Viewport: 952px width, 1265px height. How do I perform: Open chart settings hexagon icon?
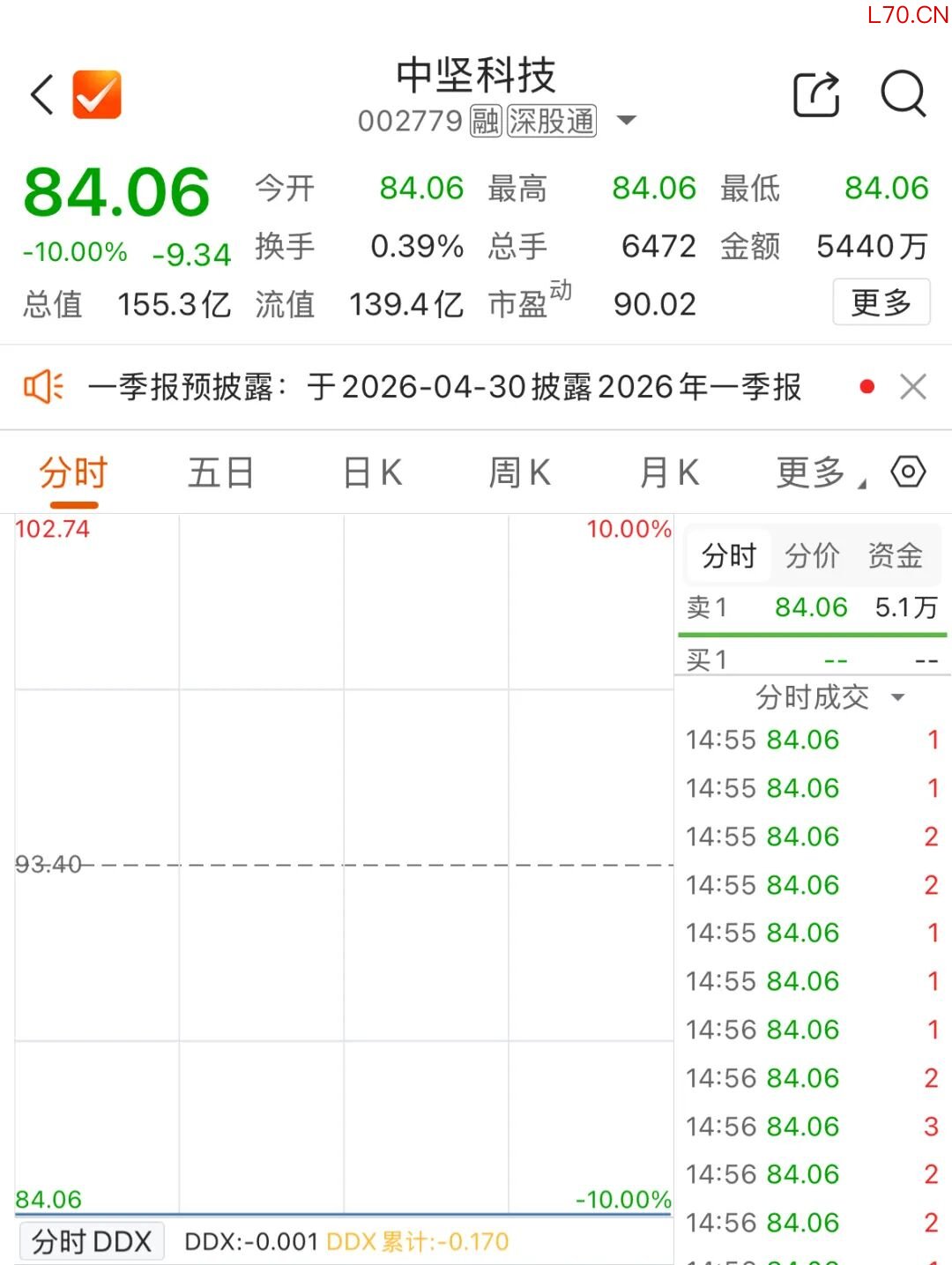point(908,472)
